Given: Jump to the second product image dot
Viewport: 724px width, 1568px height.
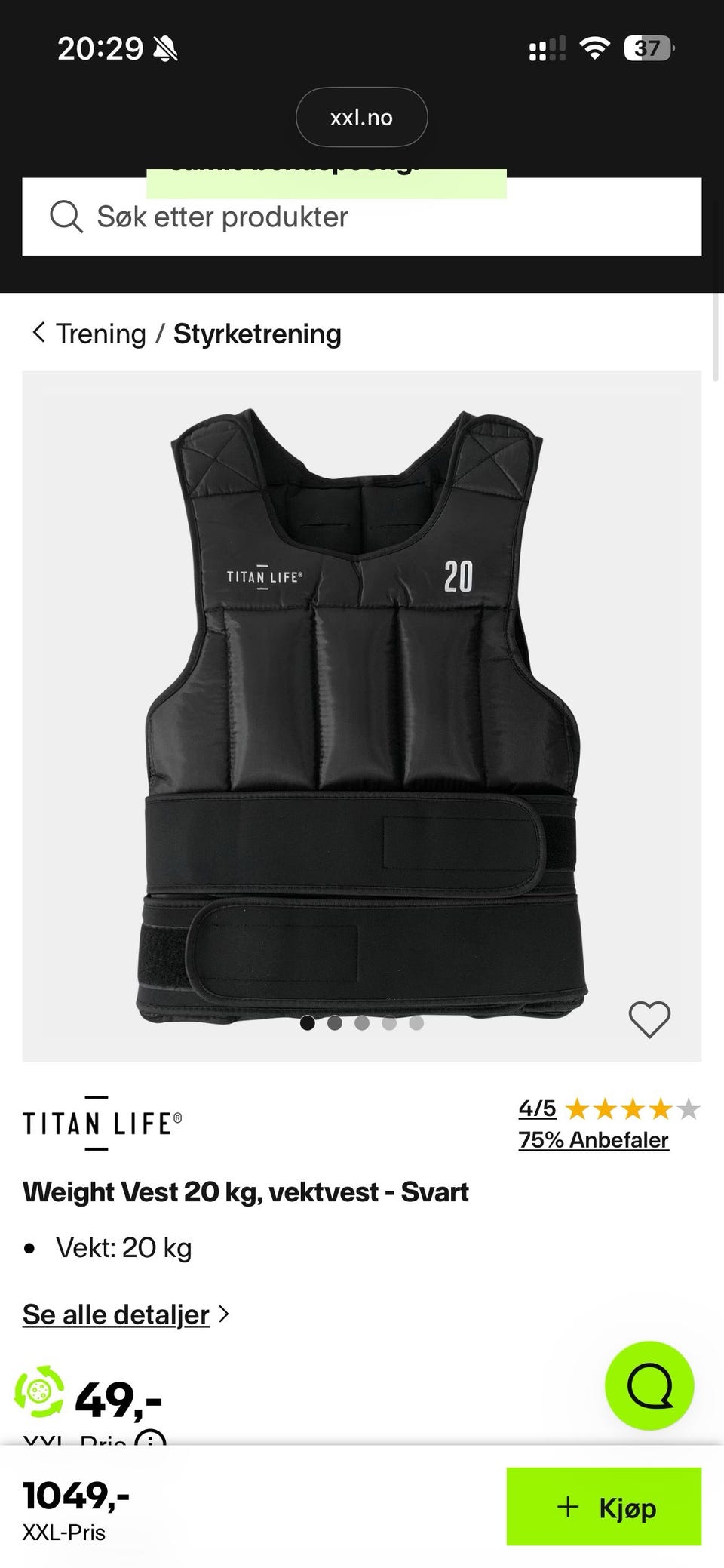Looking at the screenshot, I should (335, 1023).
